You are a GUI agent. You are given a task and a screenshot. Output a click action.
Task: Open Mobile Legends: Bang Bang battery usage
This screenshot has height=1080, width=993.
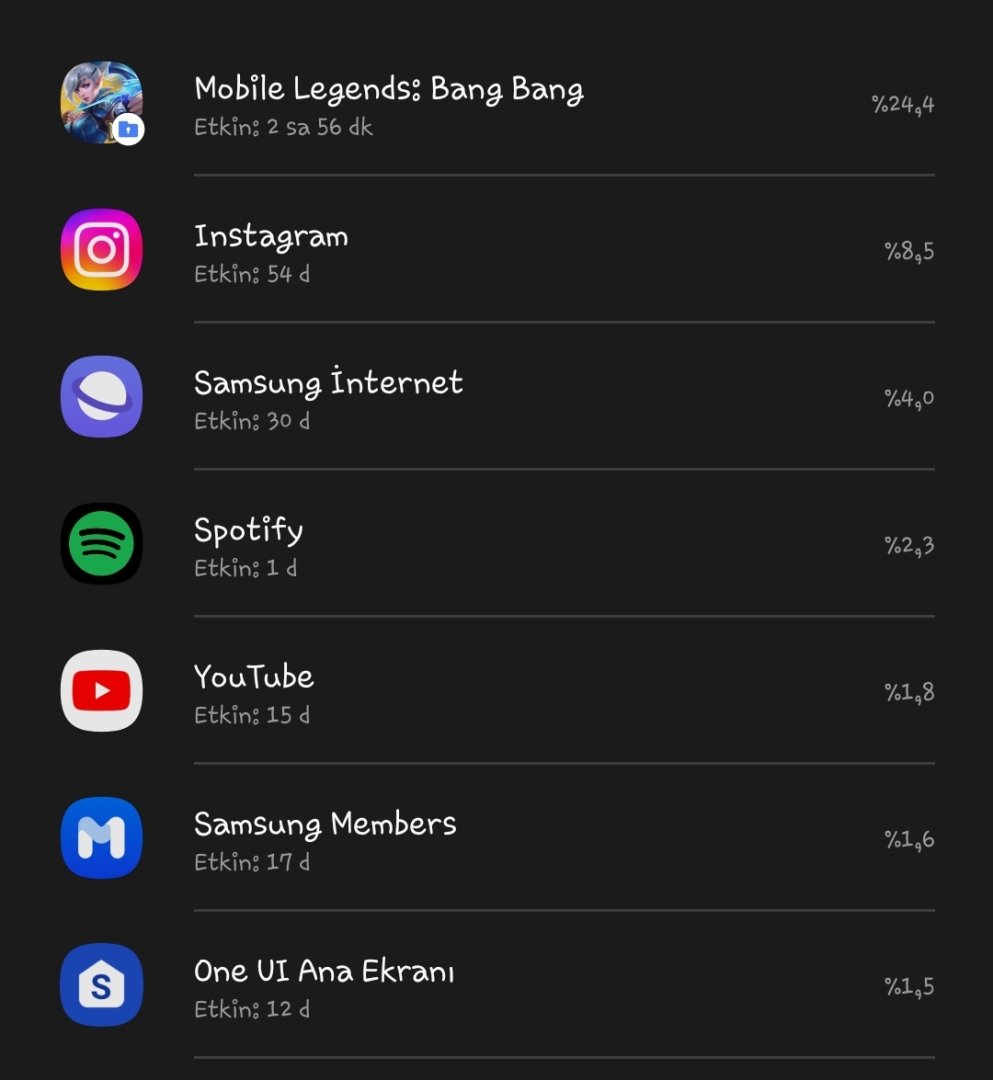[x=496, y=103]
